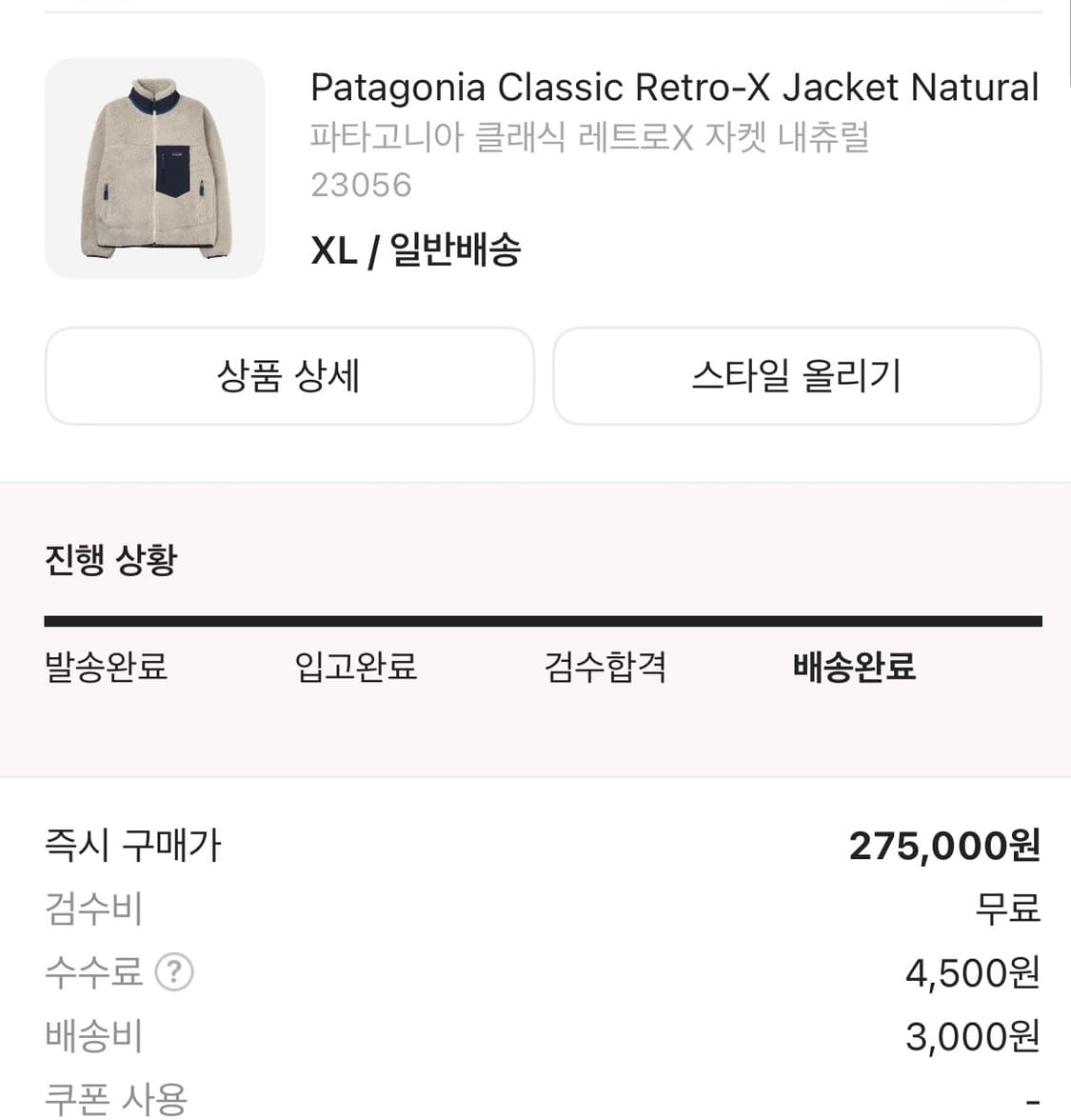Open the 수수료 fee help icon
Viewport: 1071px width, 1120px height.
pyautogui.click(x=174, y=971)
